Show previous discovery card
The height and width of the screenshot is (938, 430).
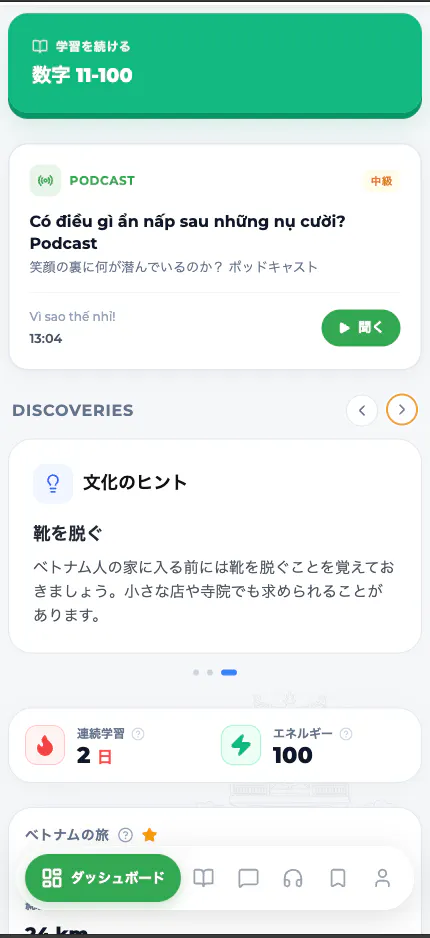(x=362, y=410)
